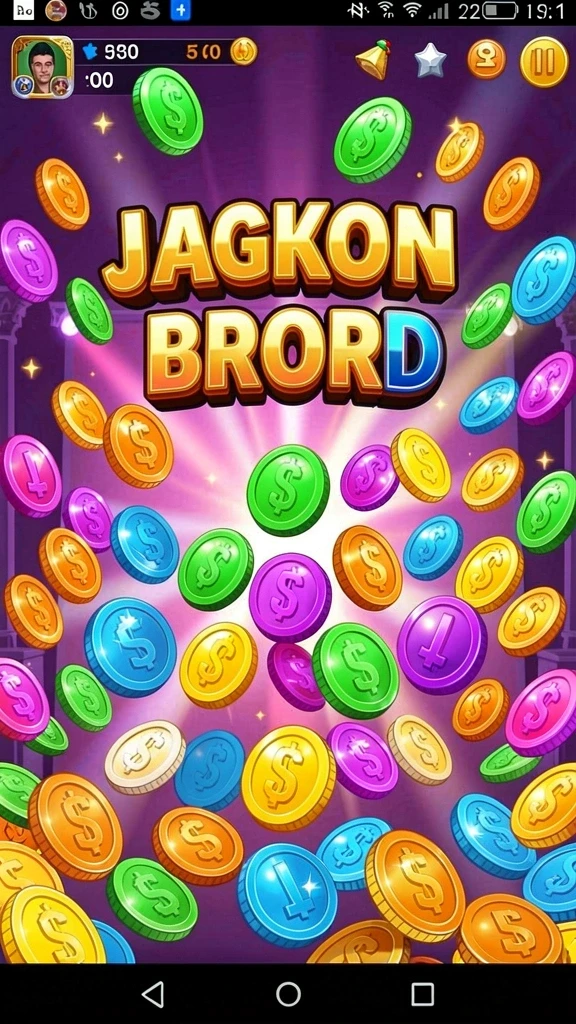Open recent apps from the navigation bar
This screenshot has height=1024, width=576.
click(423, 994)
